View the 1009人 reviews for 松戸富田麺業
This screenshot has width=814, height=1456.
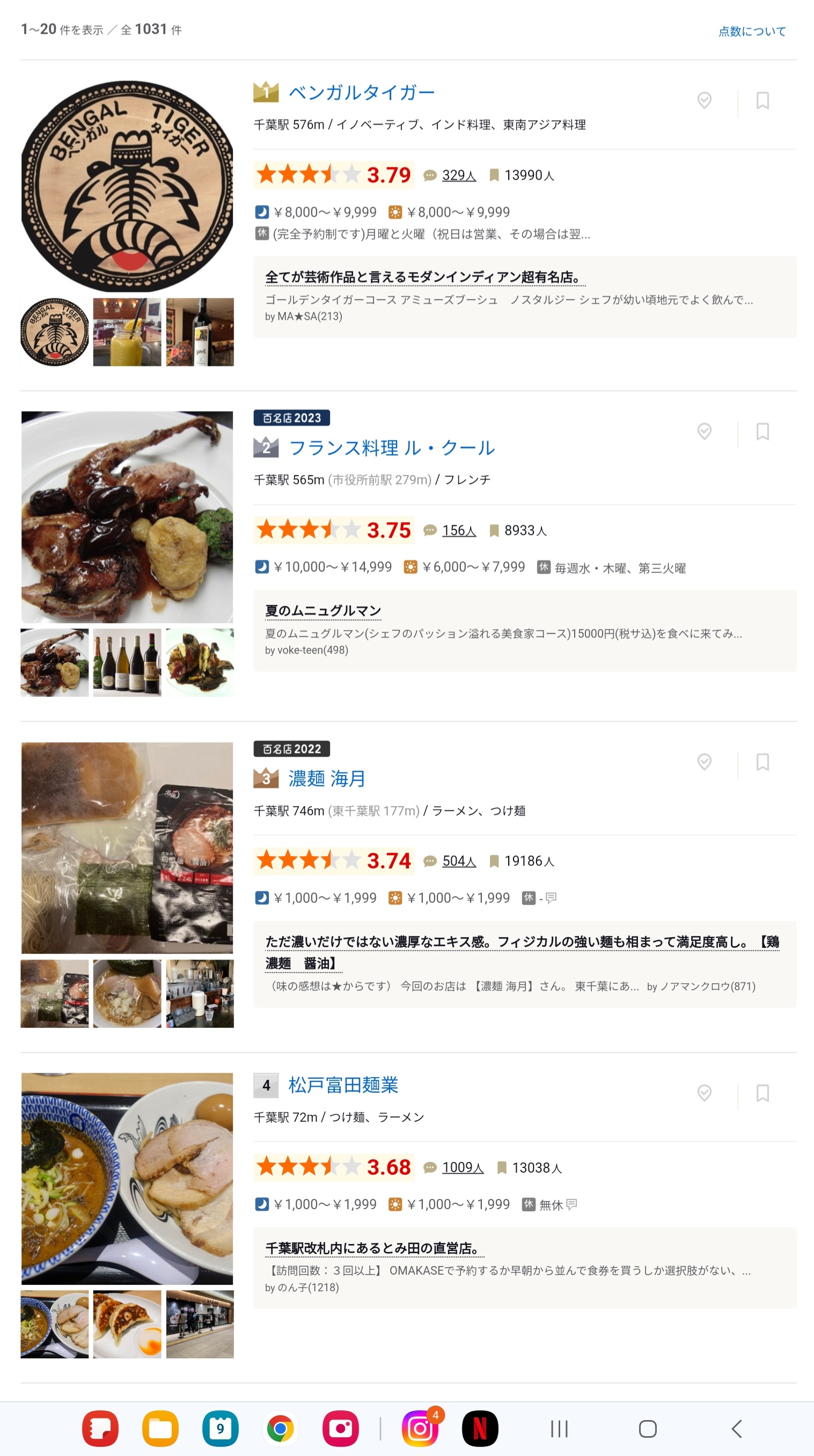click(x=463, y=1167)
